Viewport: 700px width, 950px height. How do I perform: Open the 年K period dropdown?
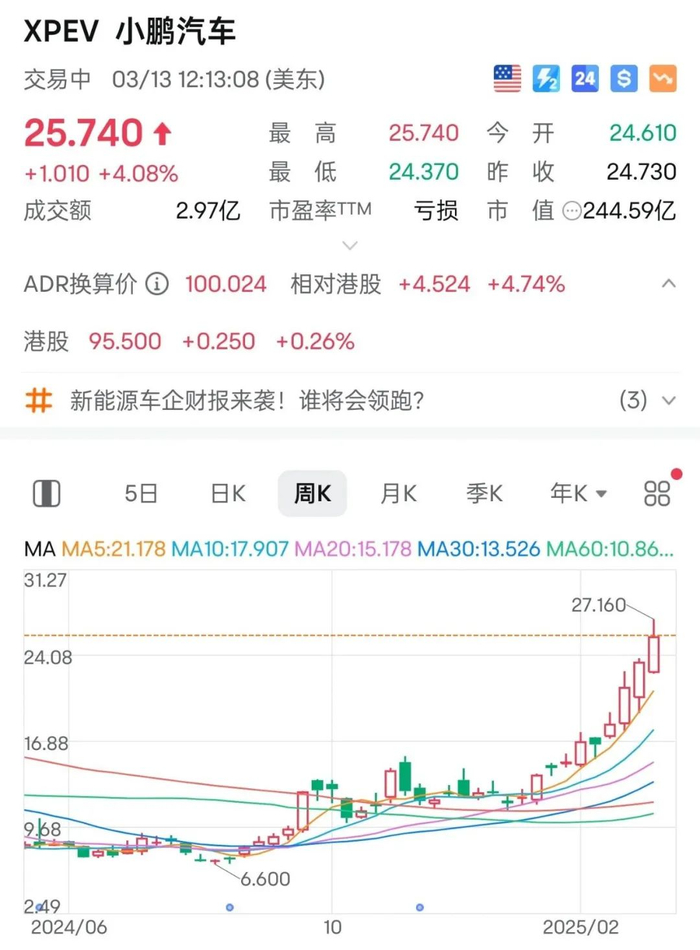pos(579,493)
